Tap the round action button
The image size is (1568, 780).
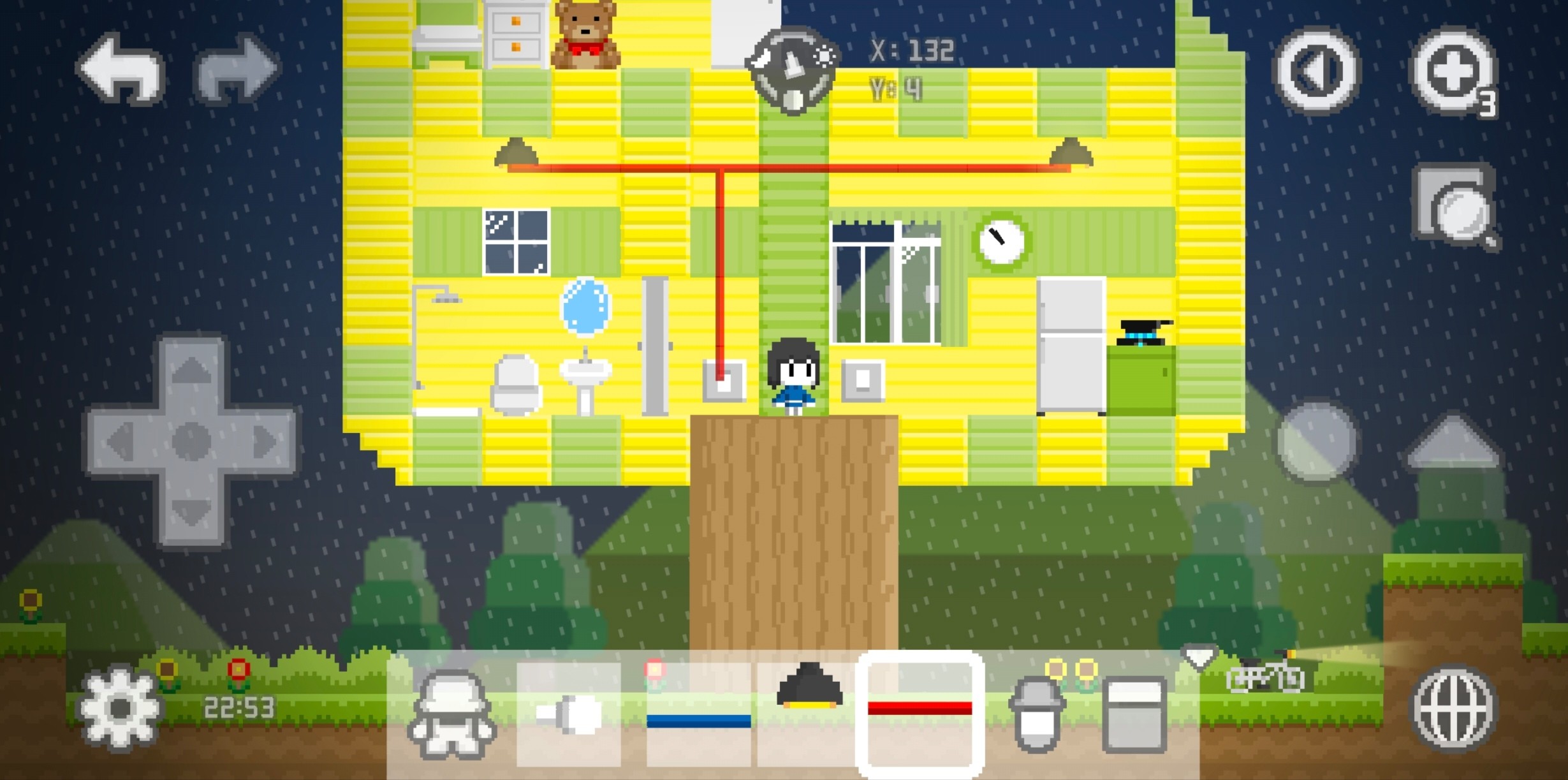(1316, 441)
